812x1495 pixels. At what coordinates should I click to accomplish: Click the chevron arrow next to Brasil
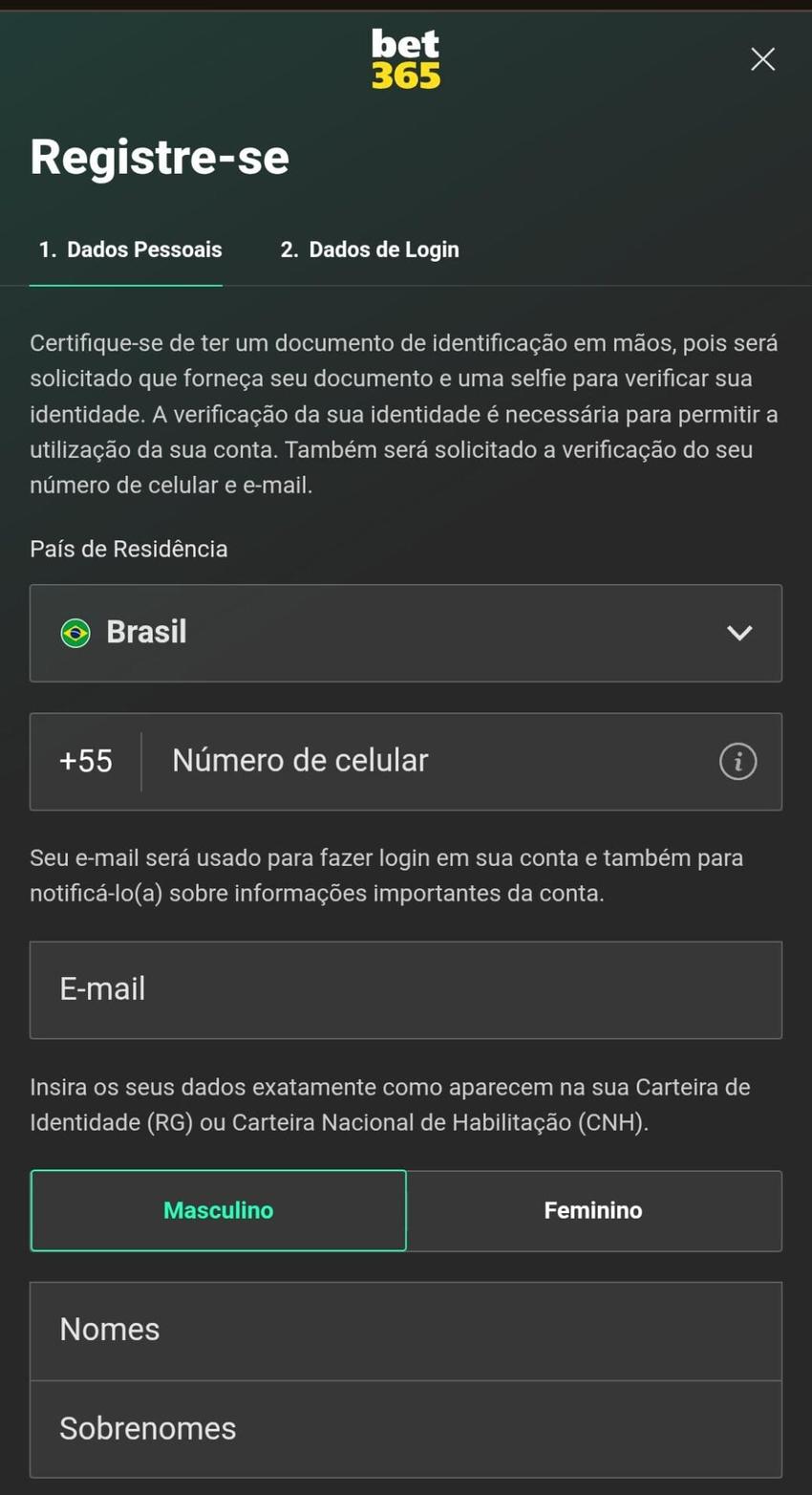click(x=738, y=632)
